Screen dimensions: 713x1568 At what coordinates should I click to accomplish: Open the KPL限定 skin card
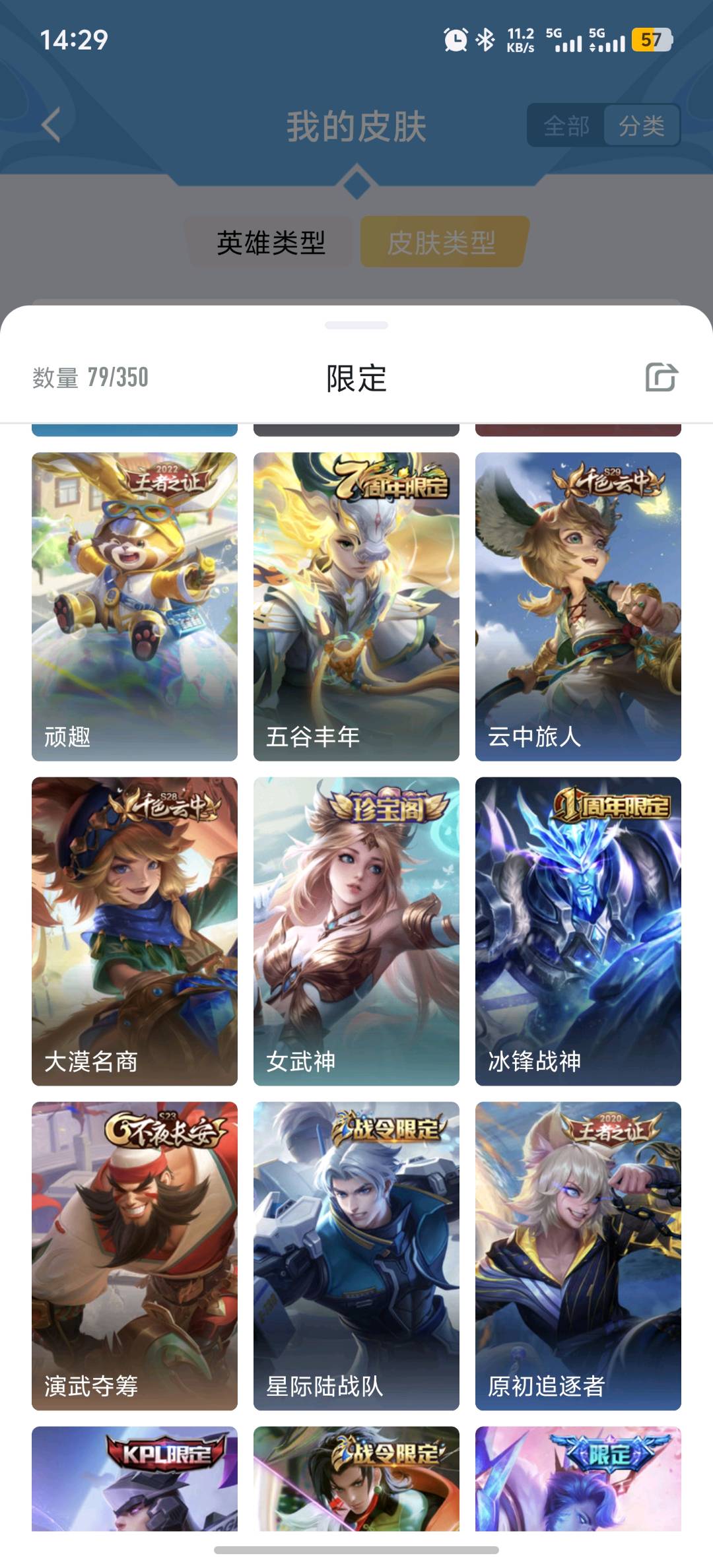pyautogui.click(x=135, y=1478)
